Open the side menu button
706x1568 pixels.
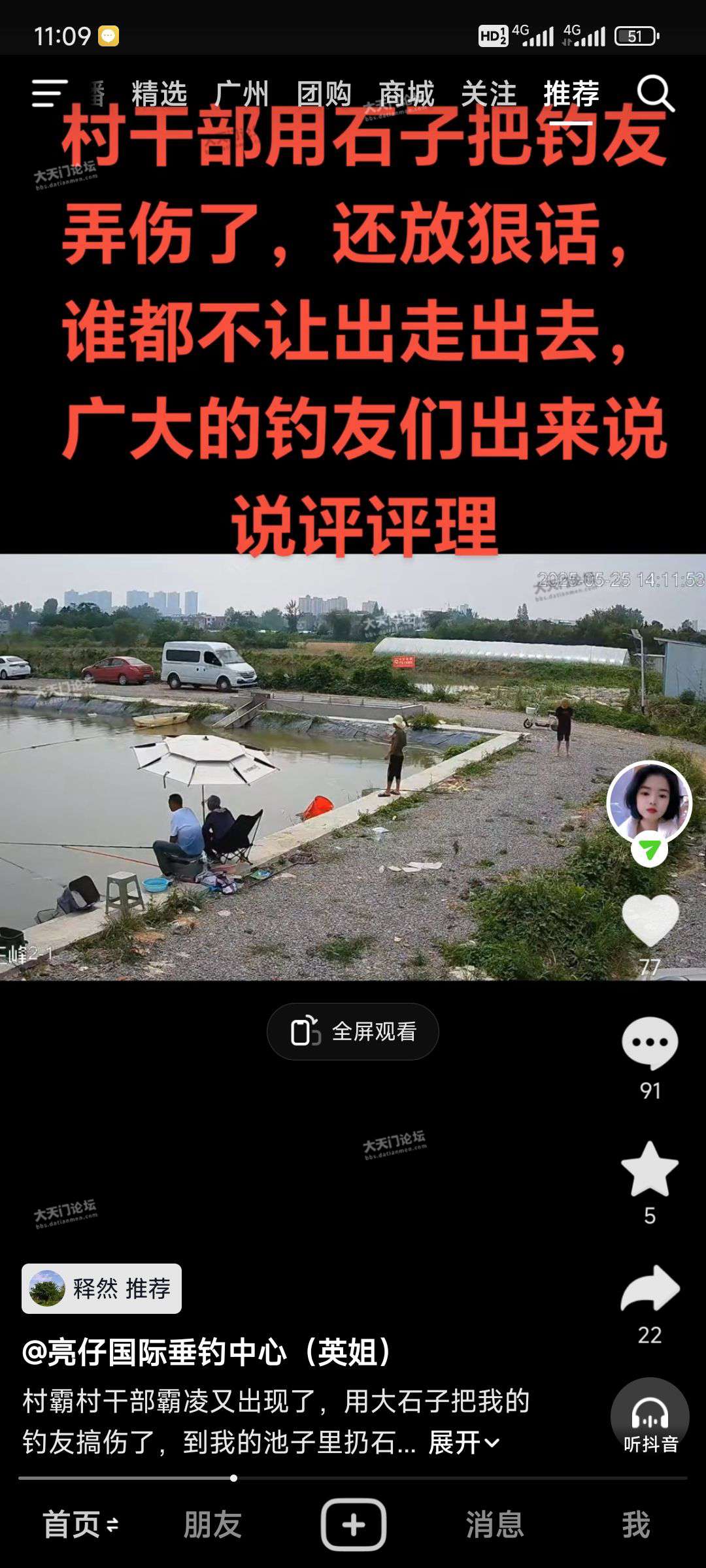pyautogui.click(x=50, y=93)
